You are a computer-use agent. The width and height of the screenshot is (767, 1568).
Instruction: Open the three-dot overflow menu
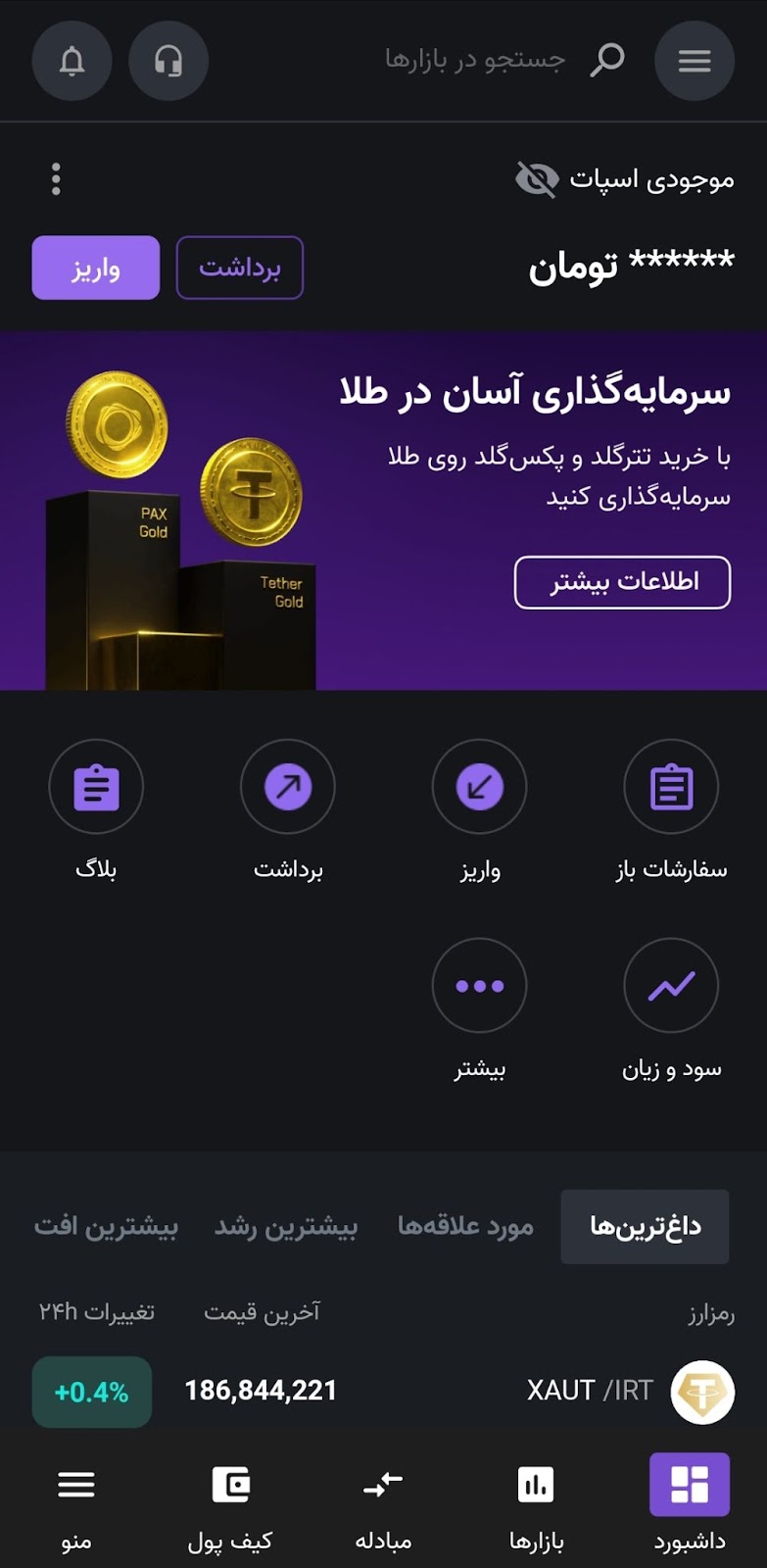point(56,179)
